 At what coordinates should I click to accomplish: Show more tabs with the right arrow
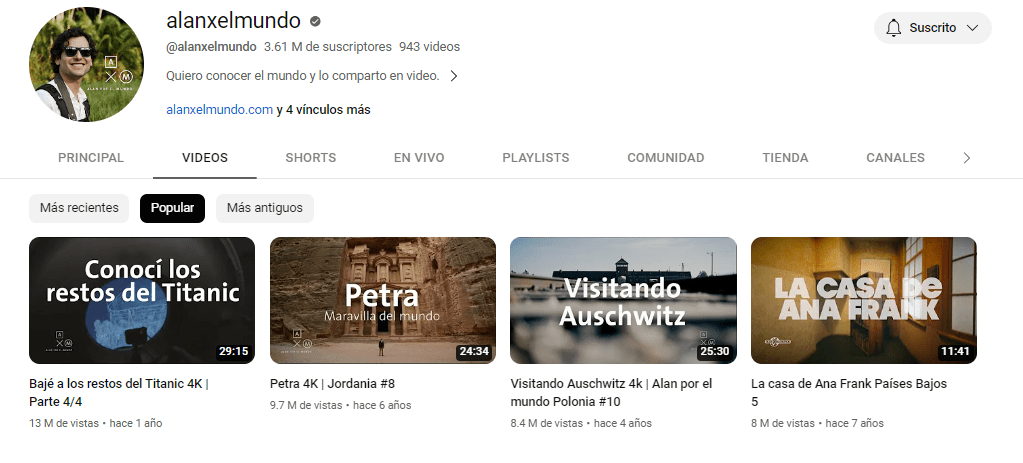coord(966,158)
